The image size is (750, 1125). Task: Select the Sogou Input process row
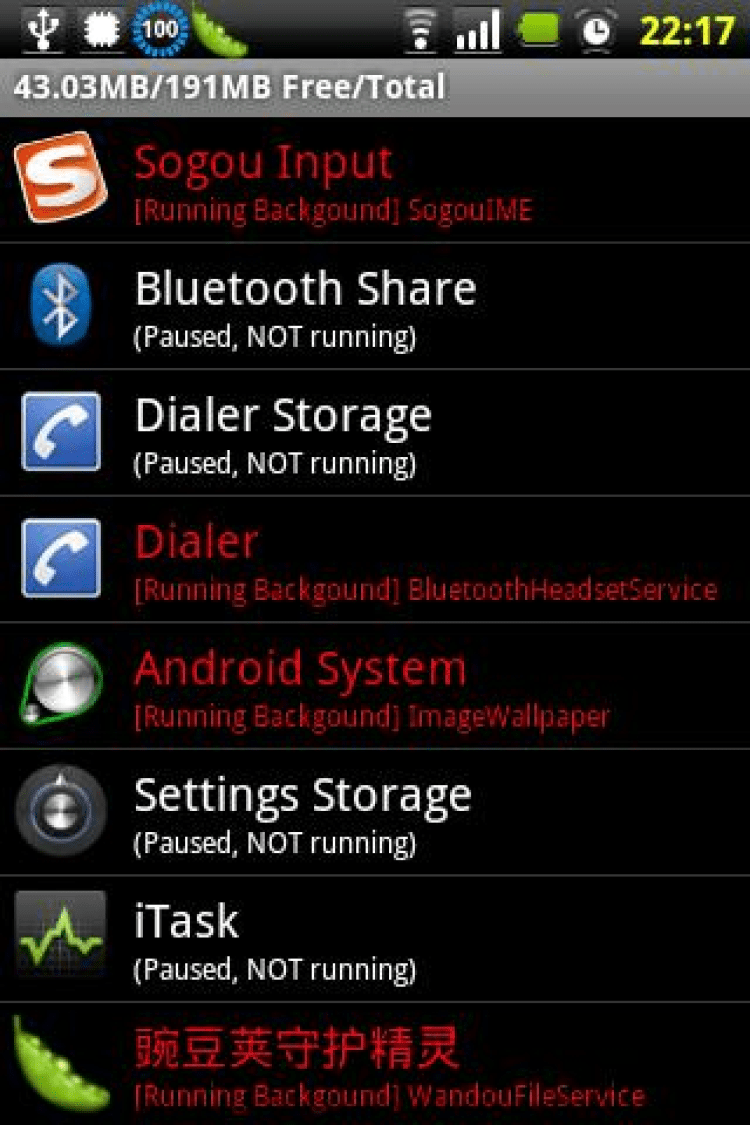(375, 180)
